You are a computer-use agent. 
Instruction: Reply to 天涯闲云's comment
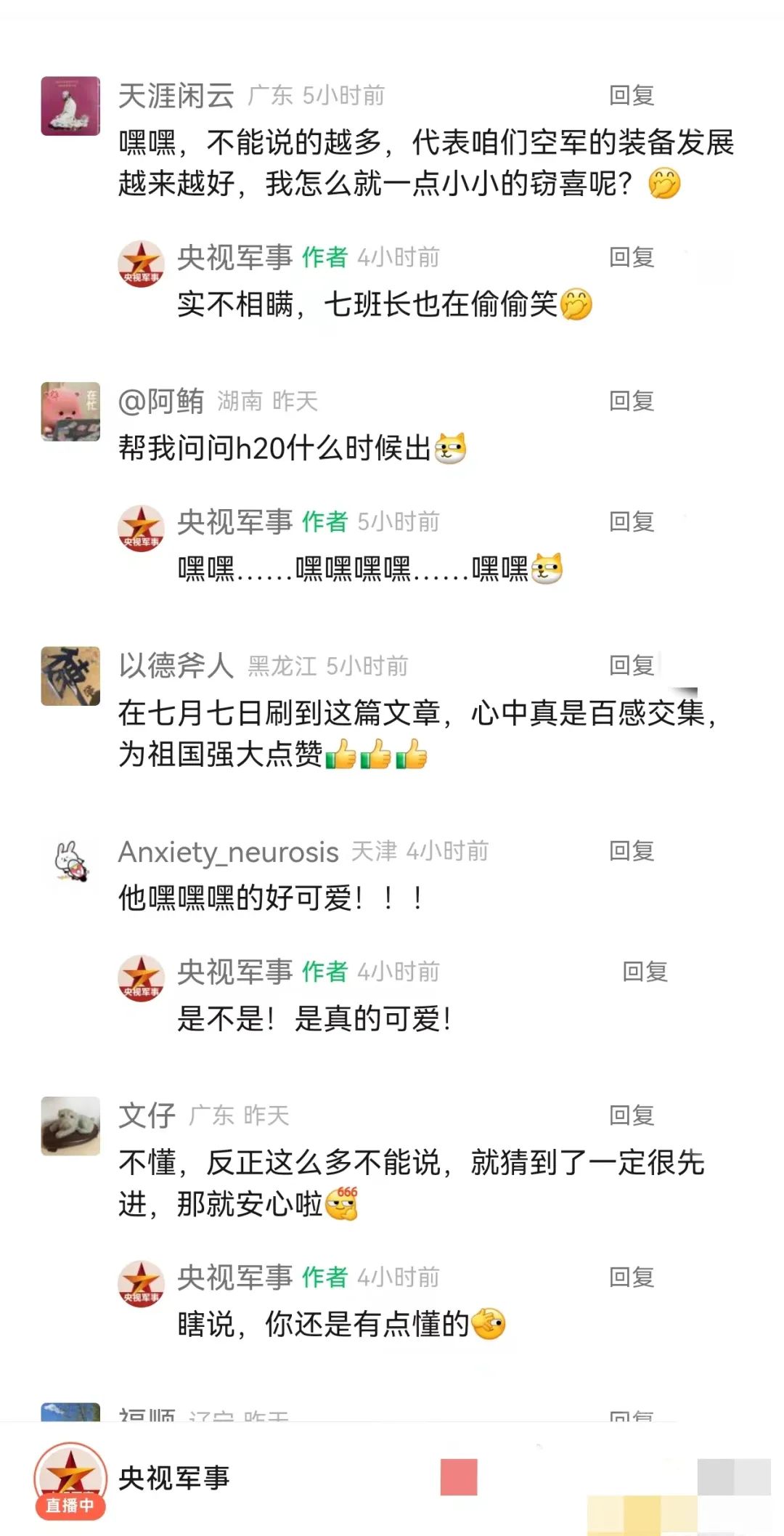coord(632,95)
